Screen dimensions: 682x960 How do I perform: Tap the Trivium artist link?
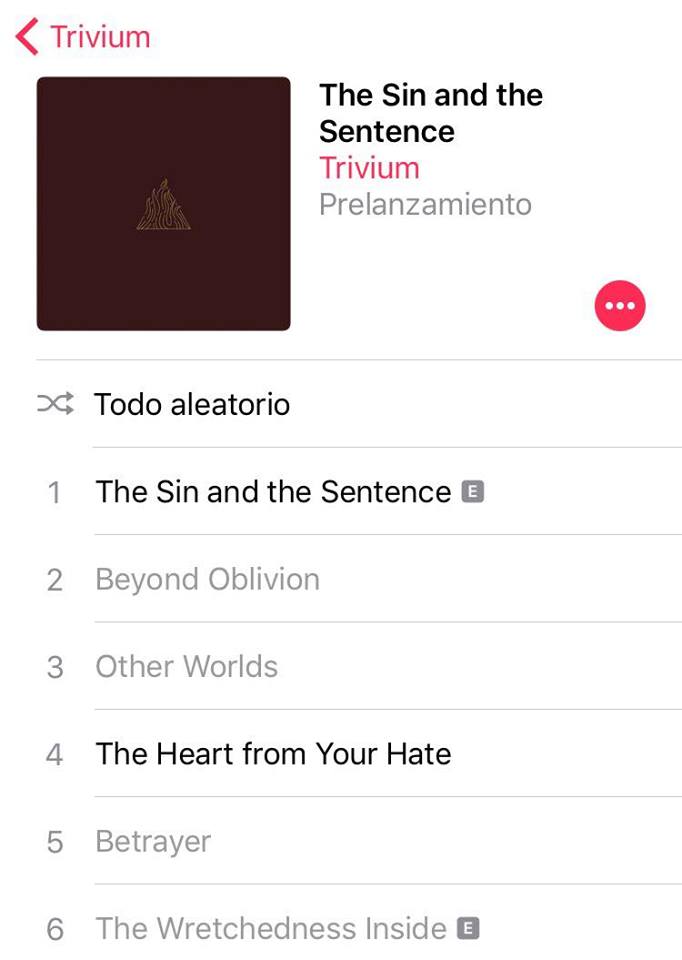tap(369, 168)
